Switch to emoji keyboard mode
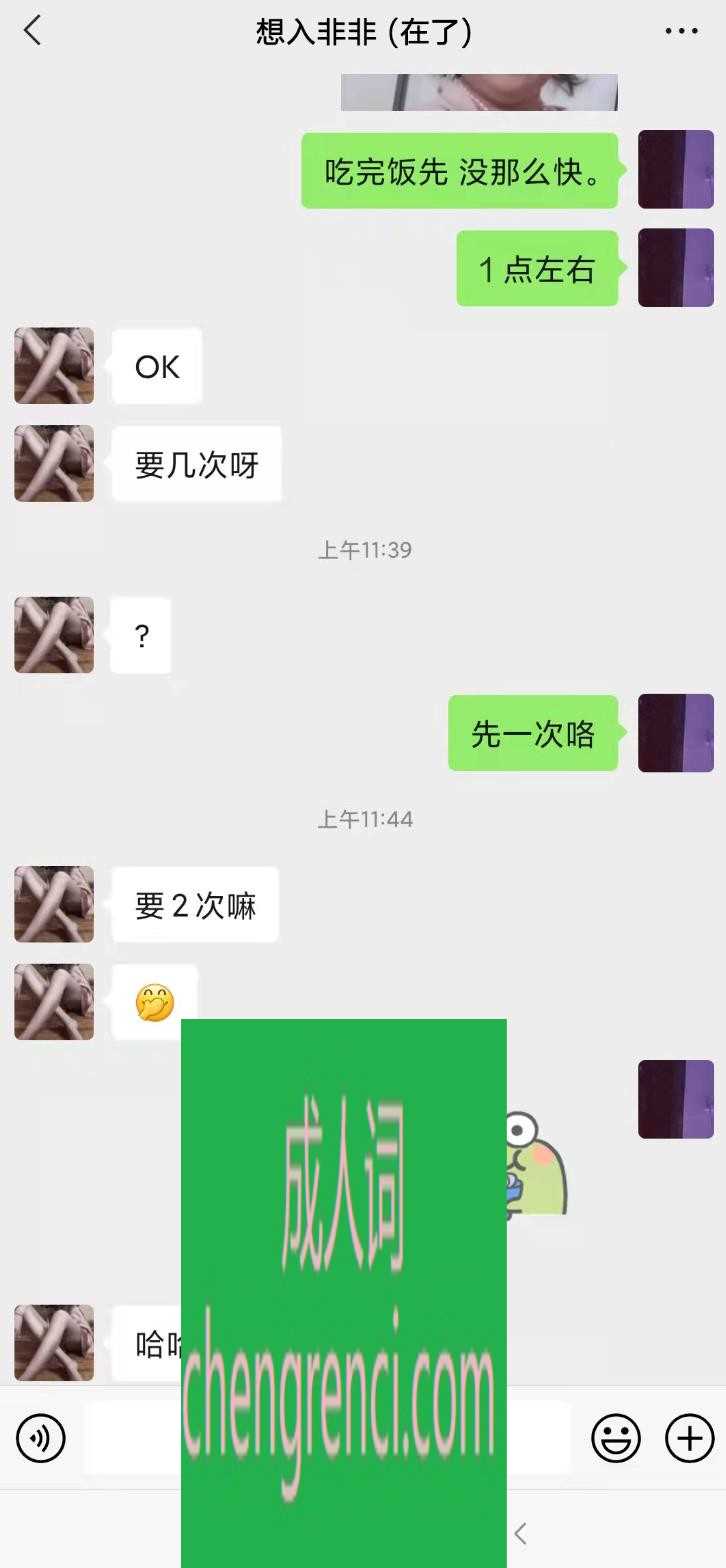Screen dimensions: 726x1568 [617, 1438]
